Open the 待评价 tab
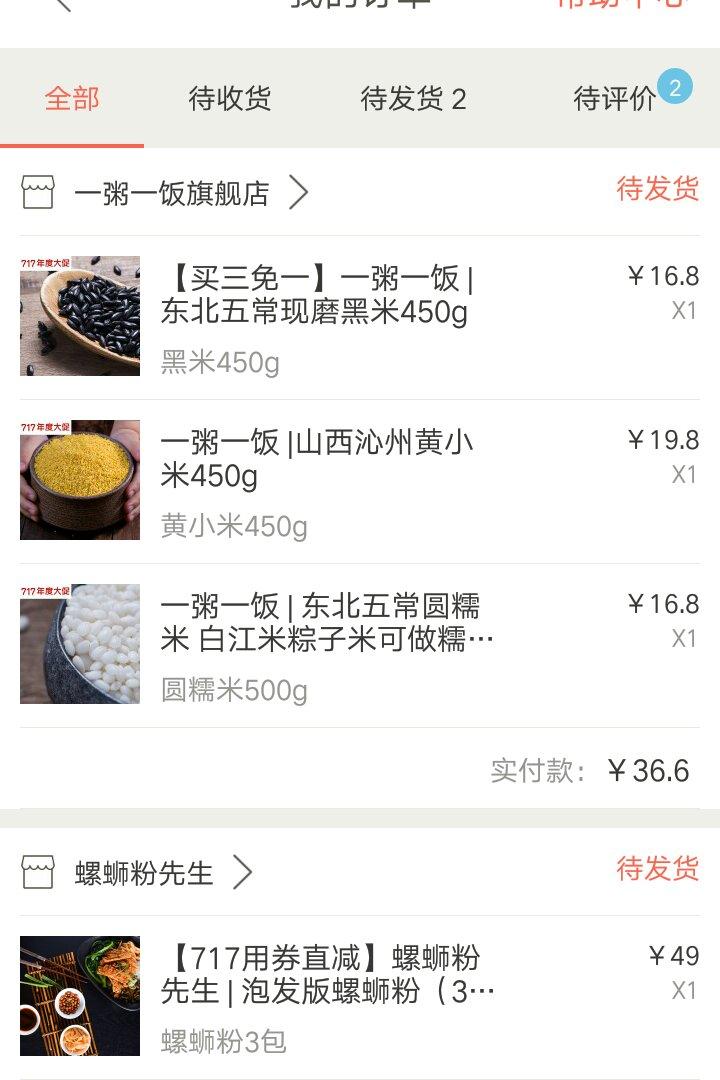 pyautogui.click(x=616, y=99)
